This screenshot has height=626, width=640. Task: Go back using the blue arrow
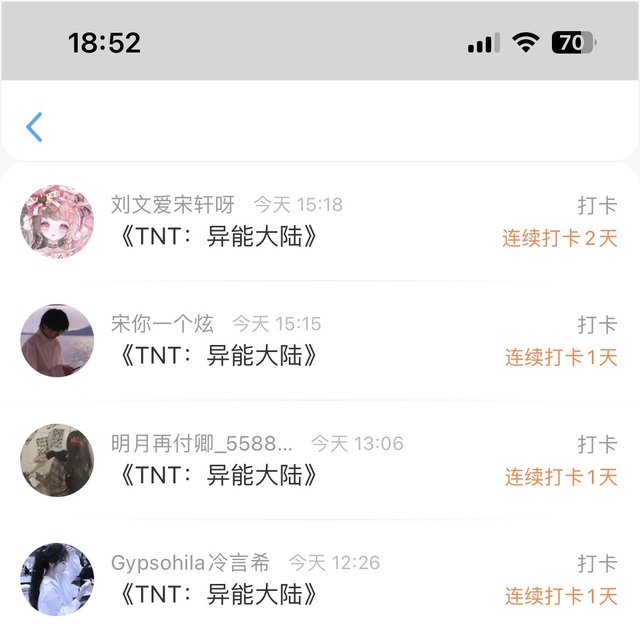click(34, 127)
